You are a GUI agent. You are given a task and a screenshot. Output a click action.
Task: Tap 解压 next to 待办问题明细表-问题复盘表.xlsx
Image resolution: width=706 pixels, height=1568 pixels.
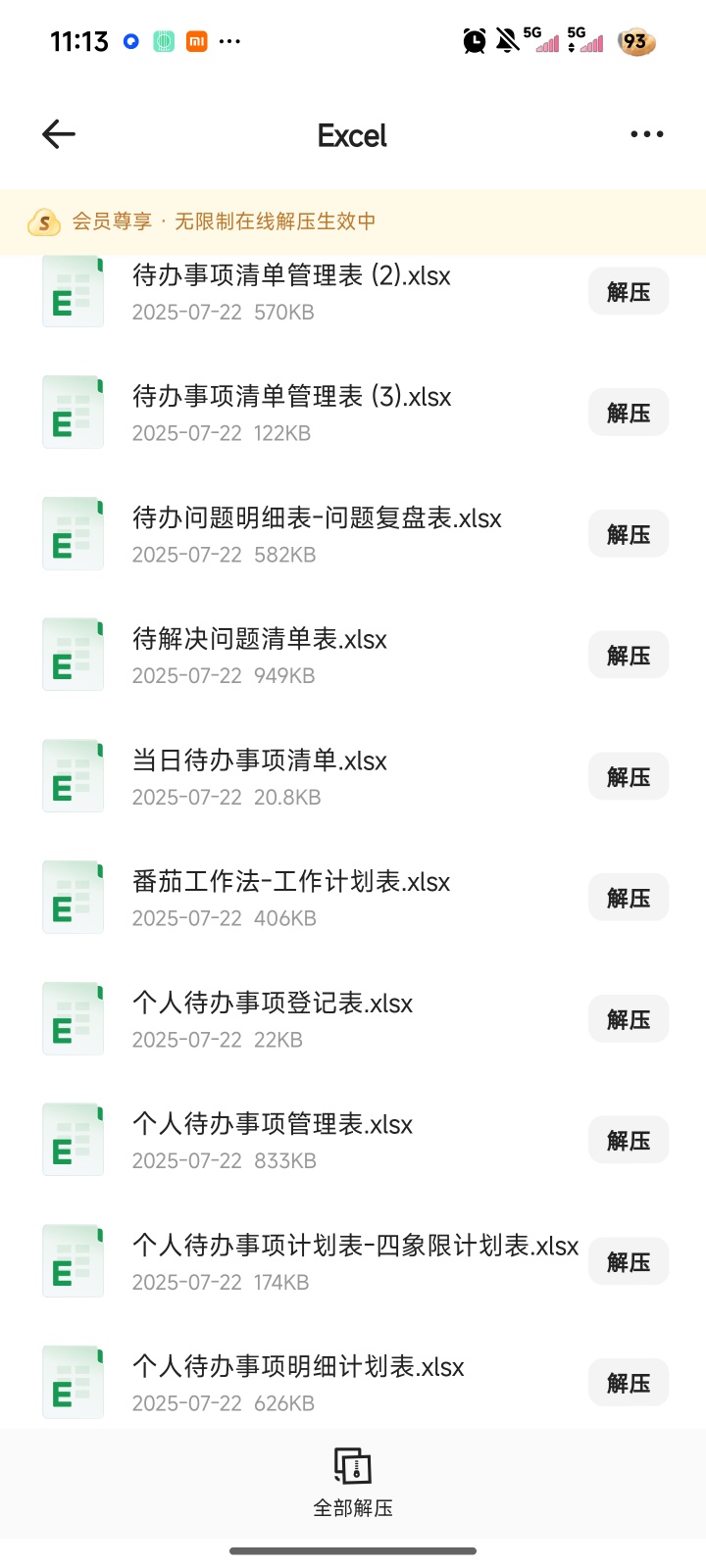pyautogui.click(x=629, y=535)
